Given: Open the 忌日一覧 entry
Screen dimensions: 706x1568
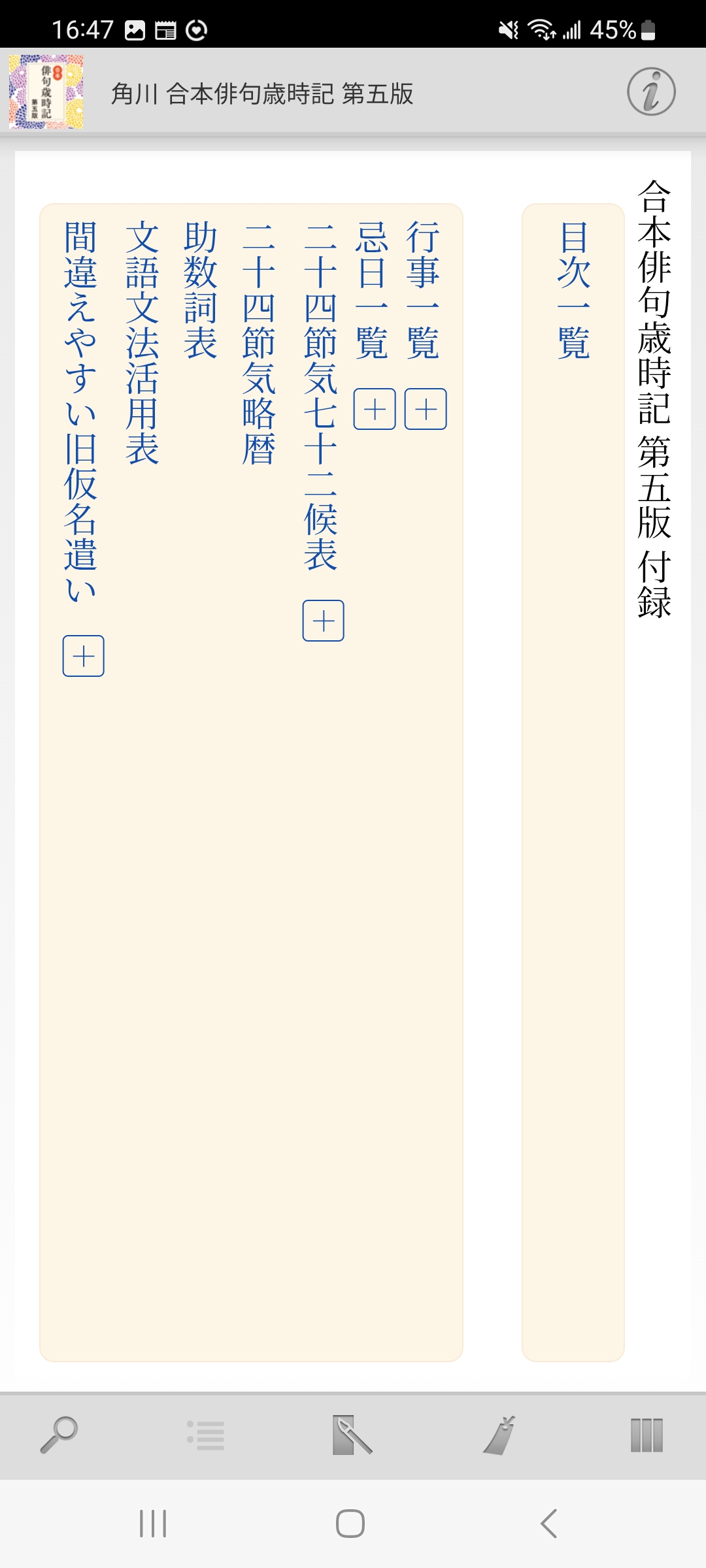Looking at the screenshot, I should pos(372,290).
